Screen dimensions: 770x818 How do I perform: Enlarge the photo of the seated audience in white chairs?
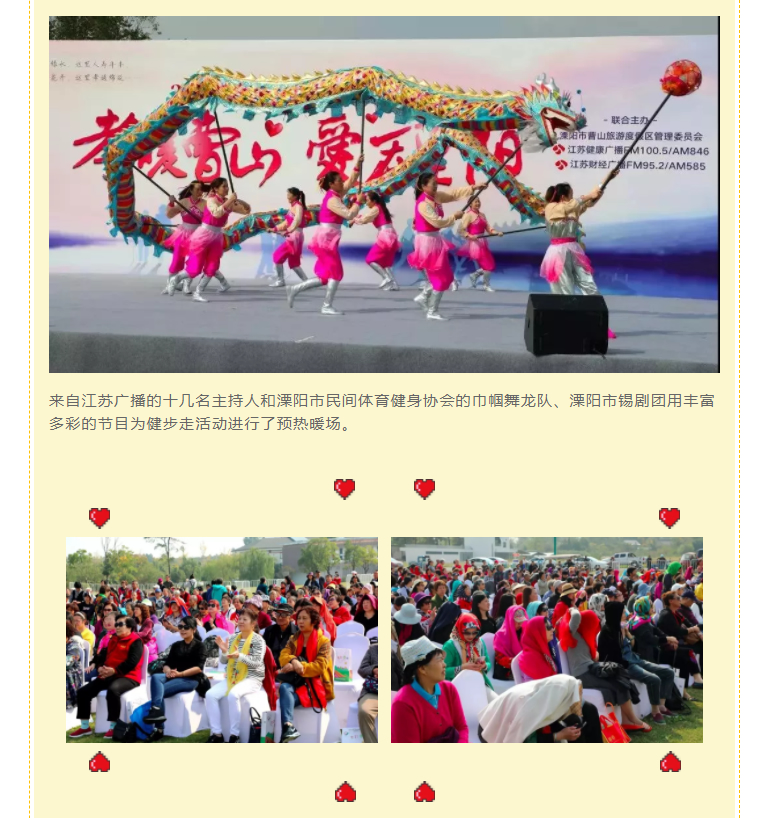(222, 640)
